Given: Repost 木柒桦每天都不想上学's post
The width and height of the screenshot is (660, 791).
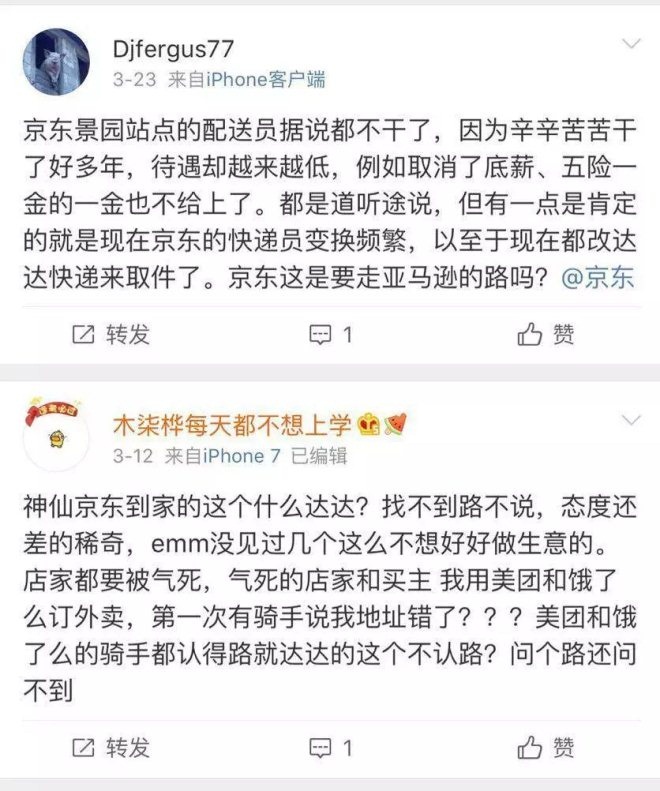Looking at the screenshot, I should [x=110, y=746].
